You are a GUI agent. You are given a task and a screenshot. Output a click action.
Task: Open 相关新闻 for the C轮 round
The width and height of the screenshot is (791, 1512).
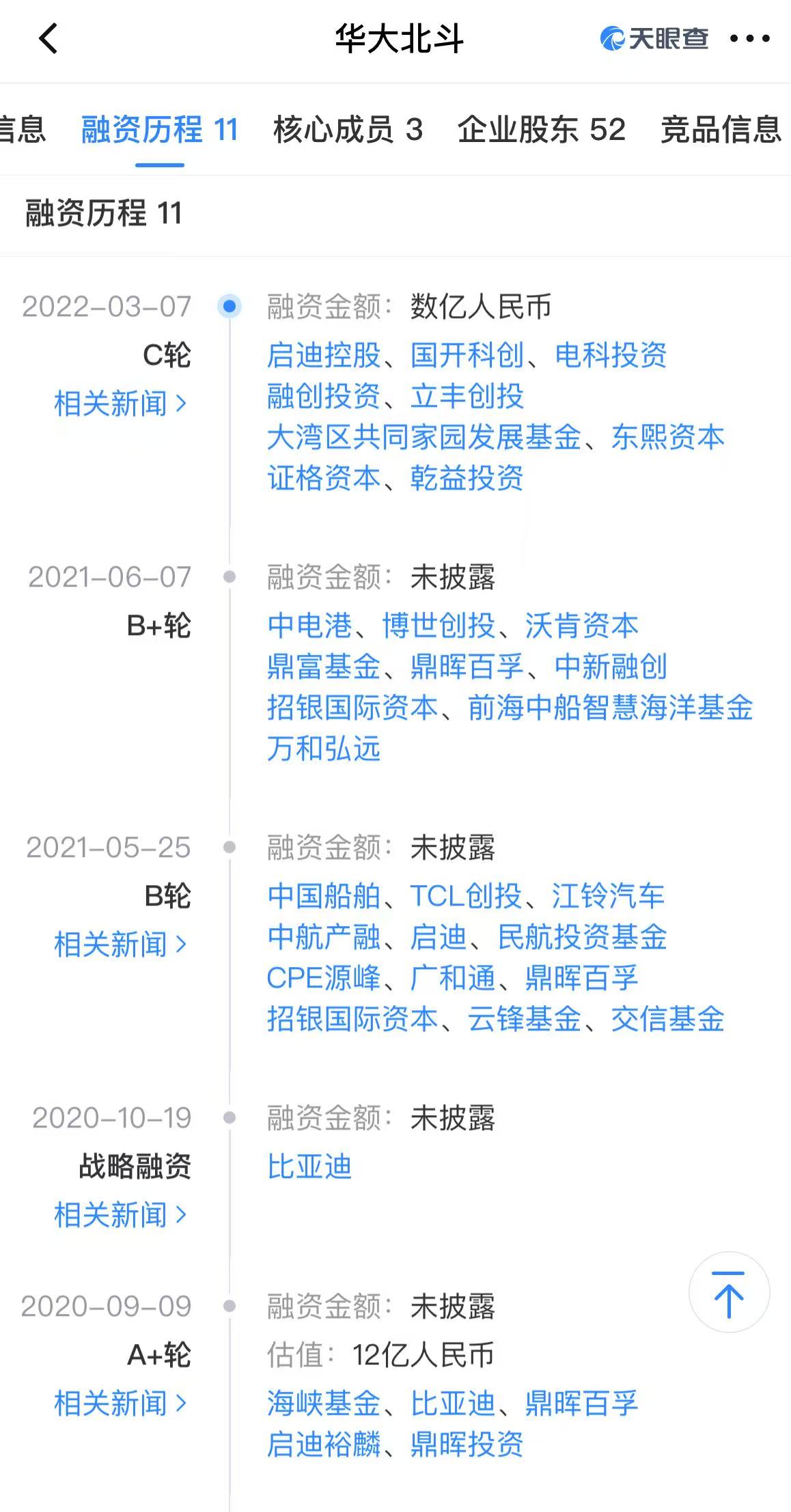coord(120,404)
